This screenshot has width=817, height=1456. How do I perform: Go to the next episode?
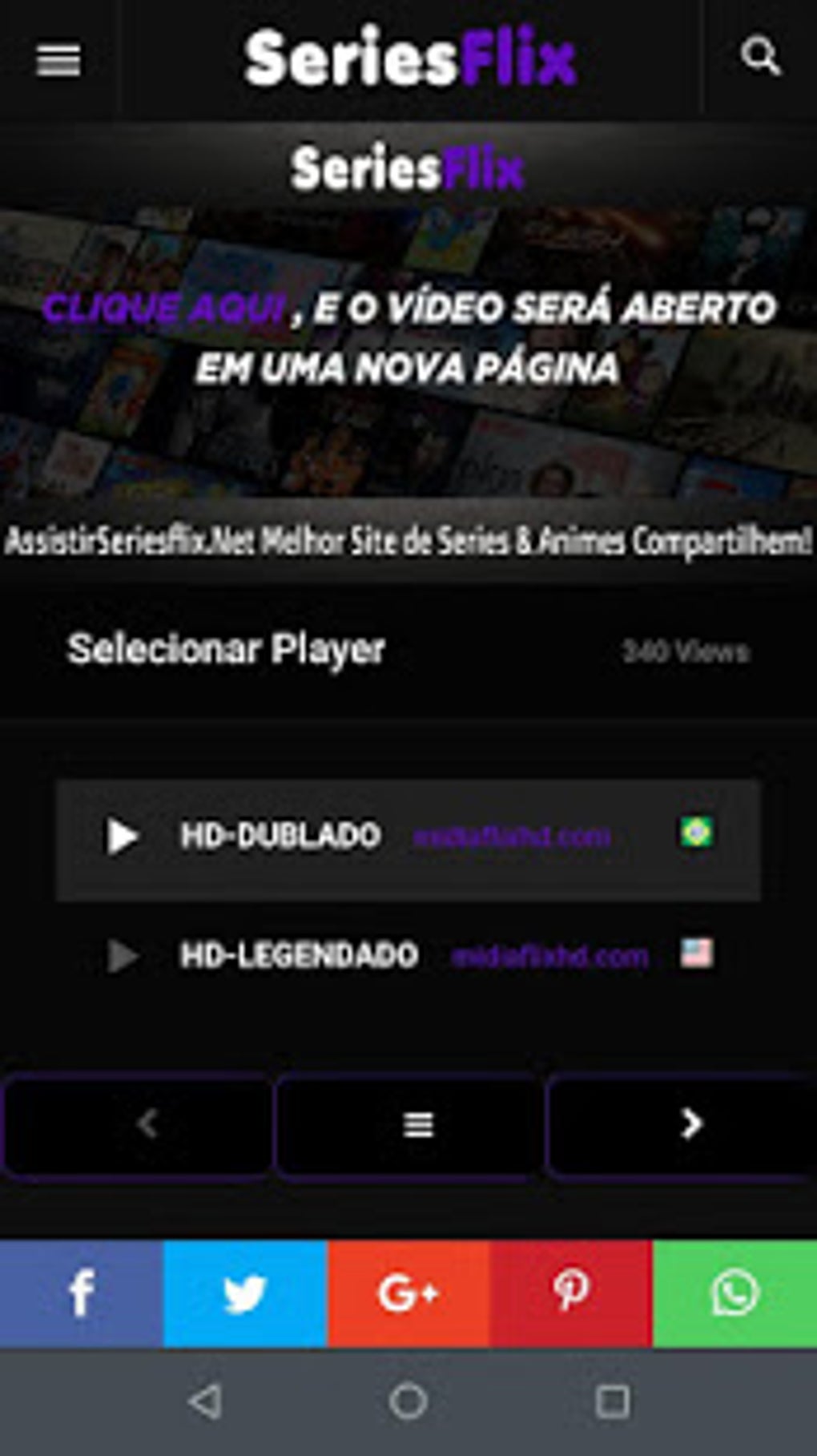pos(687,1125)
